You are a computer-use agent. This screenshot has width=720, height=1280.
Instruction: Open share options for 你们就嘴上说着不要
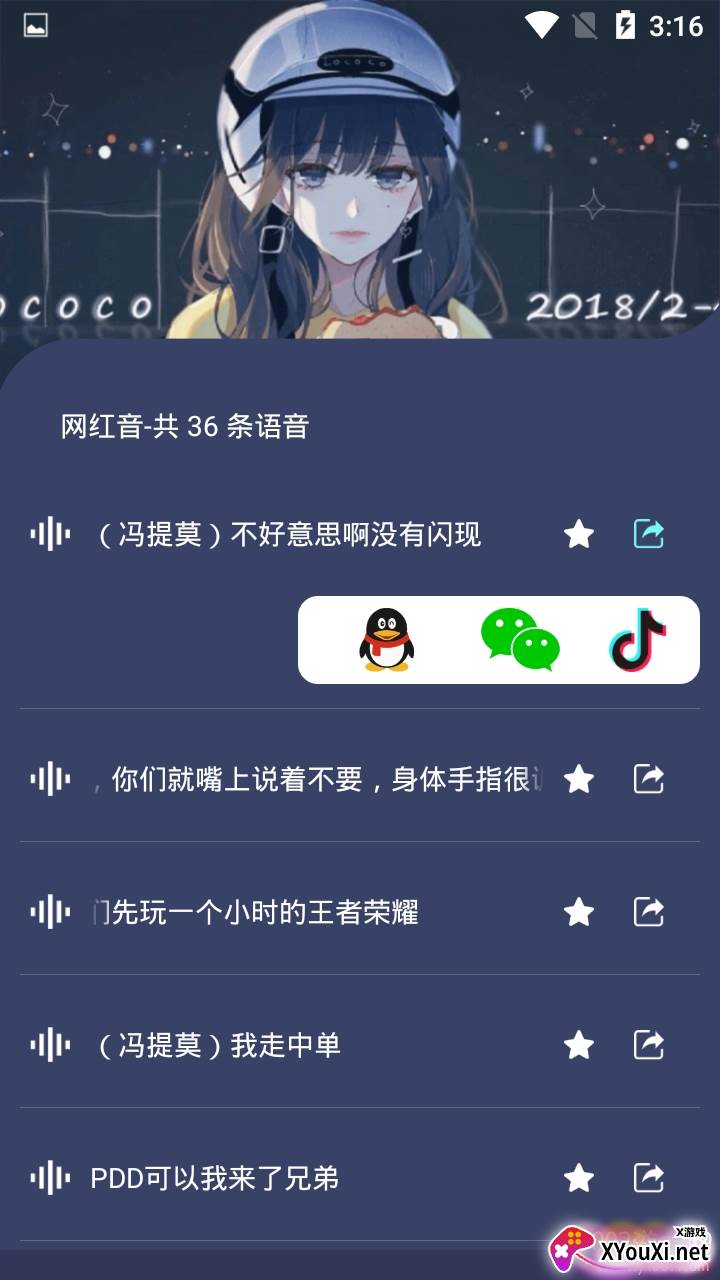pos(649,779)
